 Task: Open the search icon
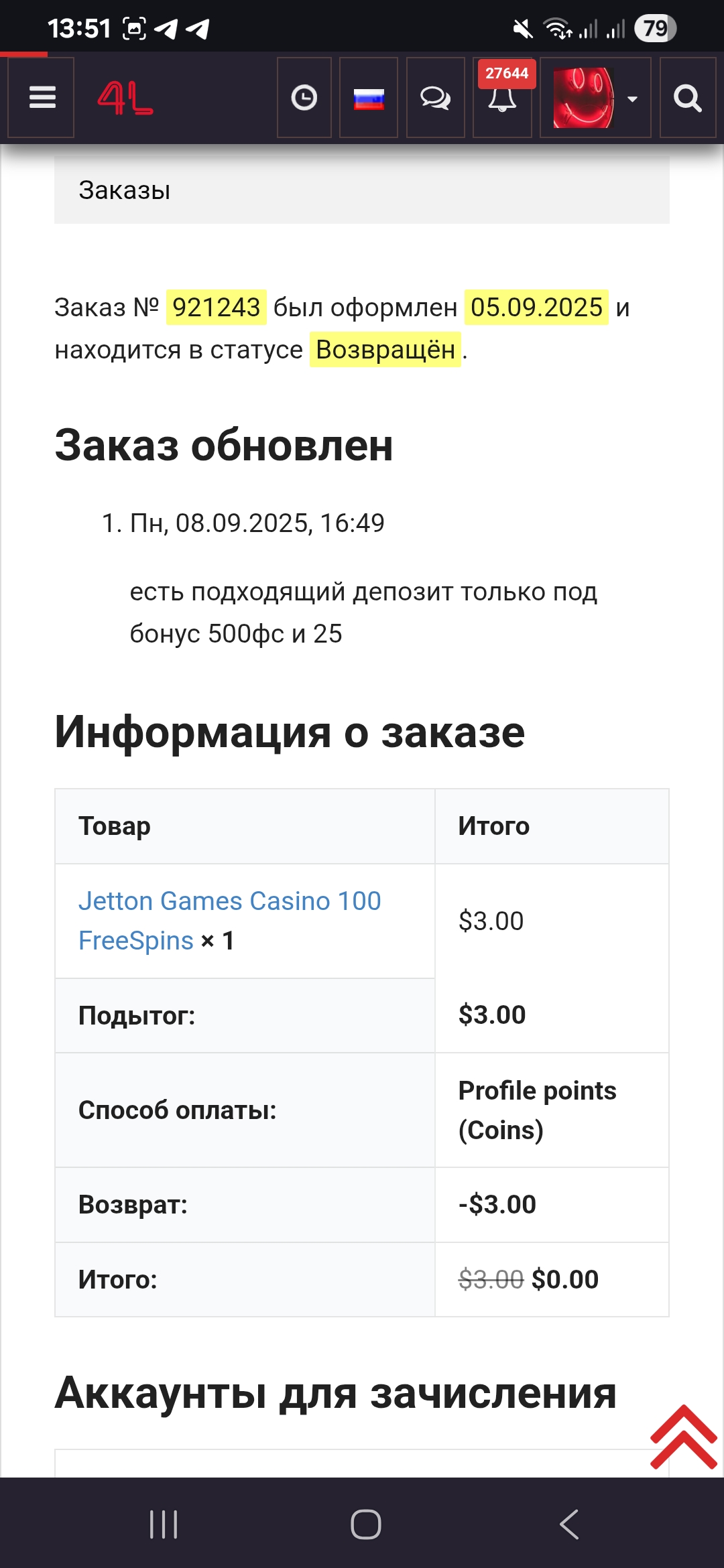pos(687,98)
